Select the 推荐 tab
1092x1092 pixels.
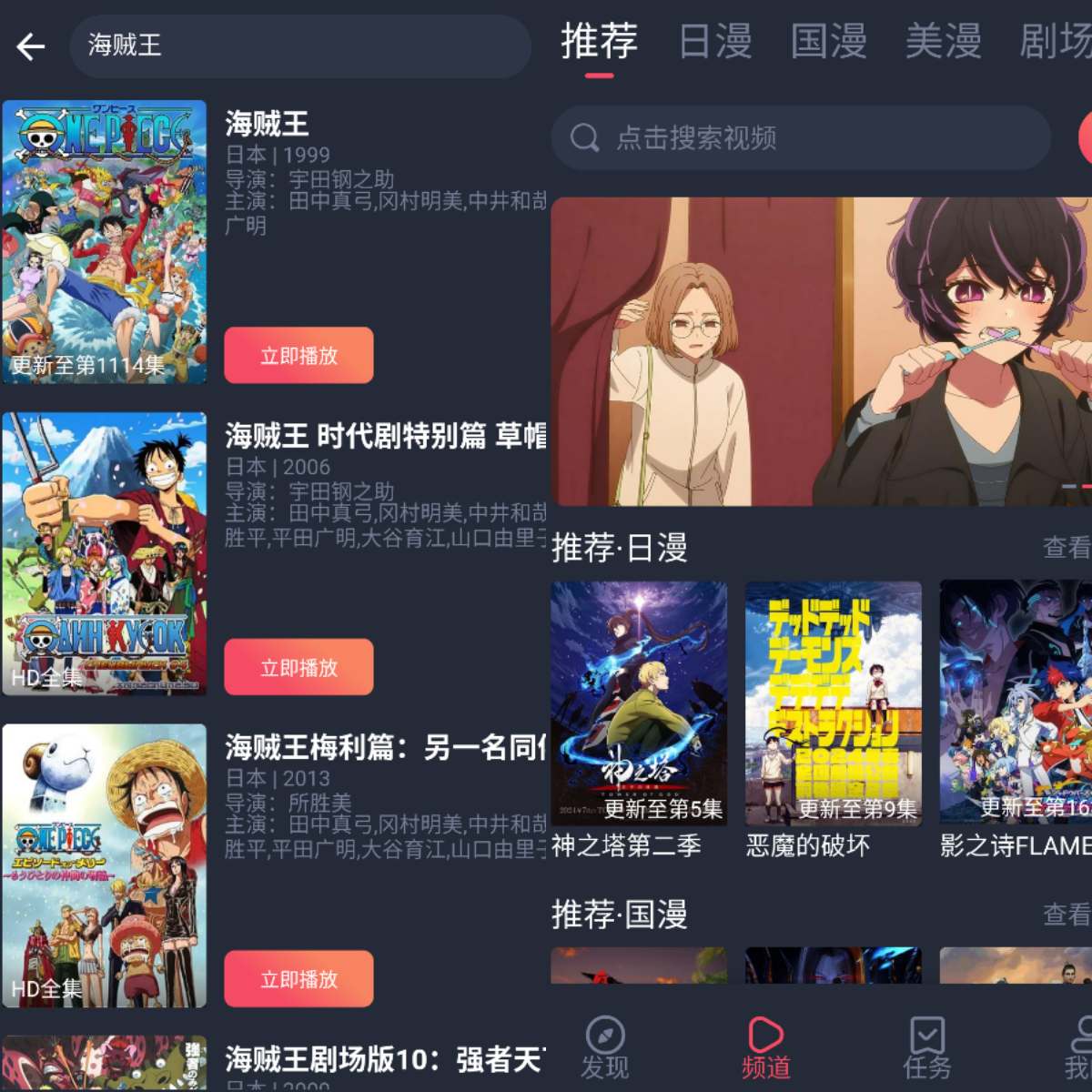coord(599,42)
